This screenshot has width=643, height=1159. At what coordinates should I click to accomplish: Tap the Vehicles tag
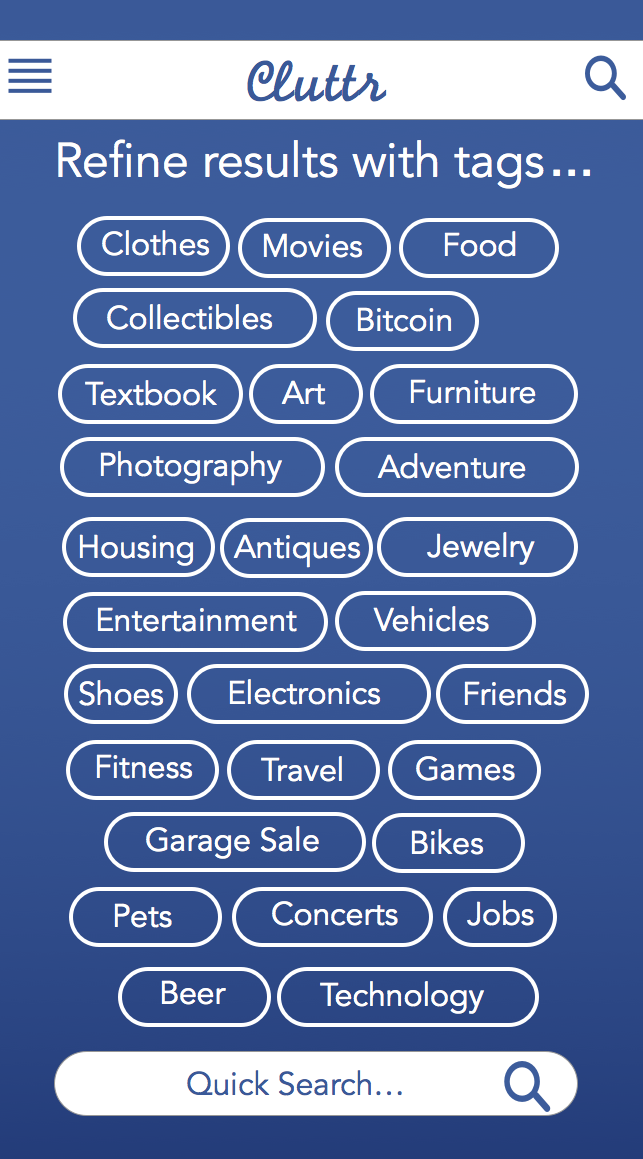point(435,621)
